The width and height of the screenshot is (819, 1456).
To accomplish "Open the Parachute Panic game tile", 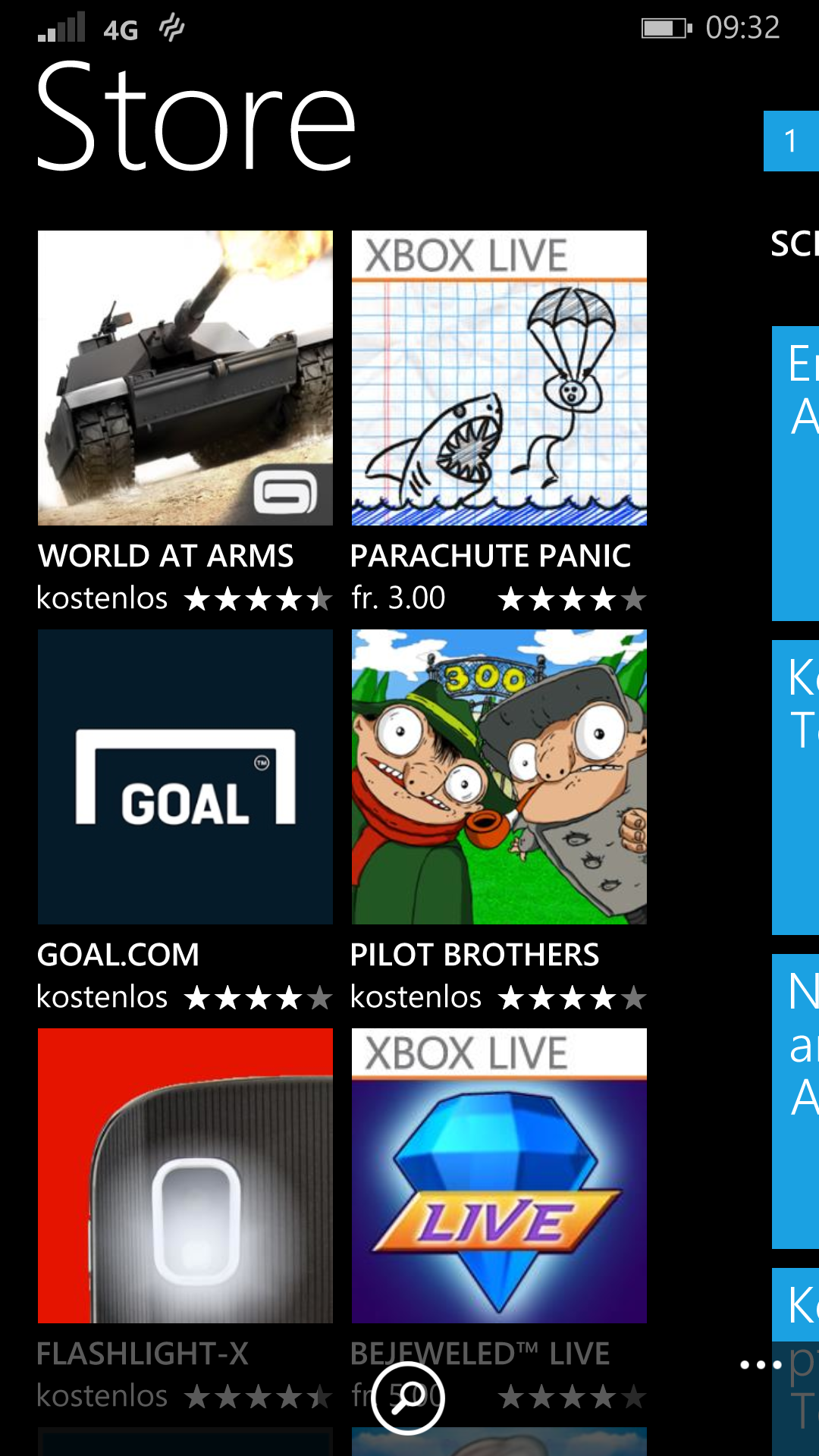I will (499, 378).
